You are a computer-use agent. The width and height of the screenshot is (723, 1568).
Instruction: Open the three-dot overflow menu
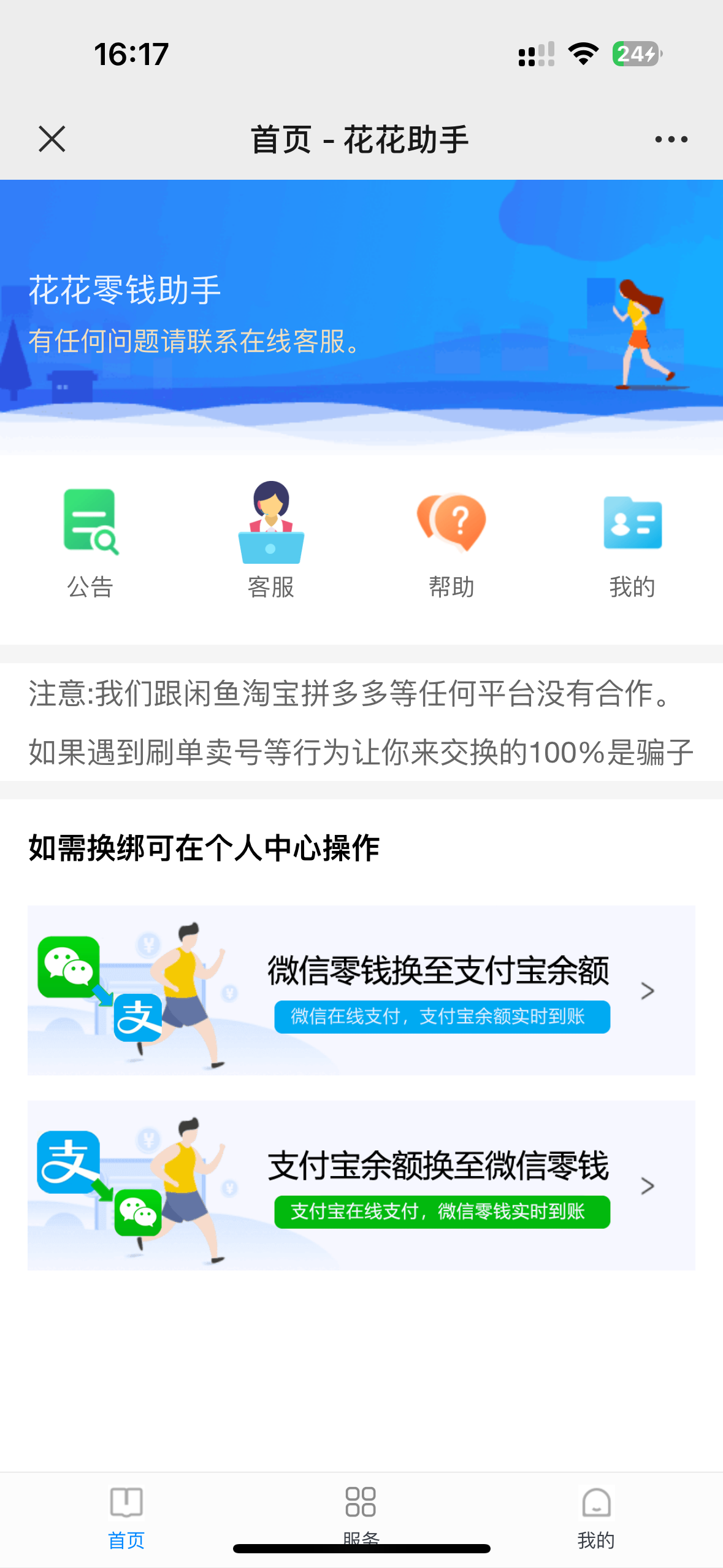pyautogui.click(x=671, y=139)
